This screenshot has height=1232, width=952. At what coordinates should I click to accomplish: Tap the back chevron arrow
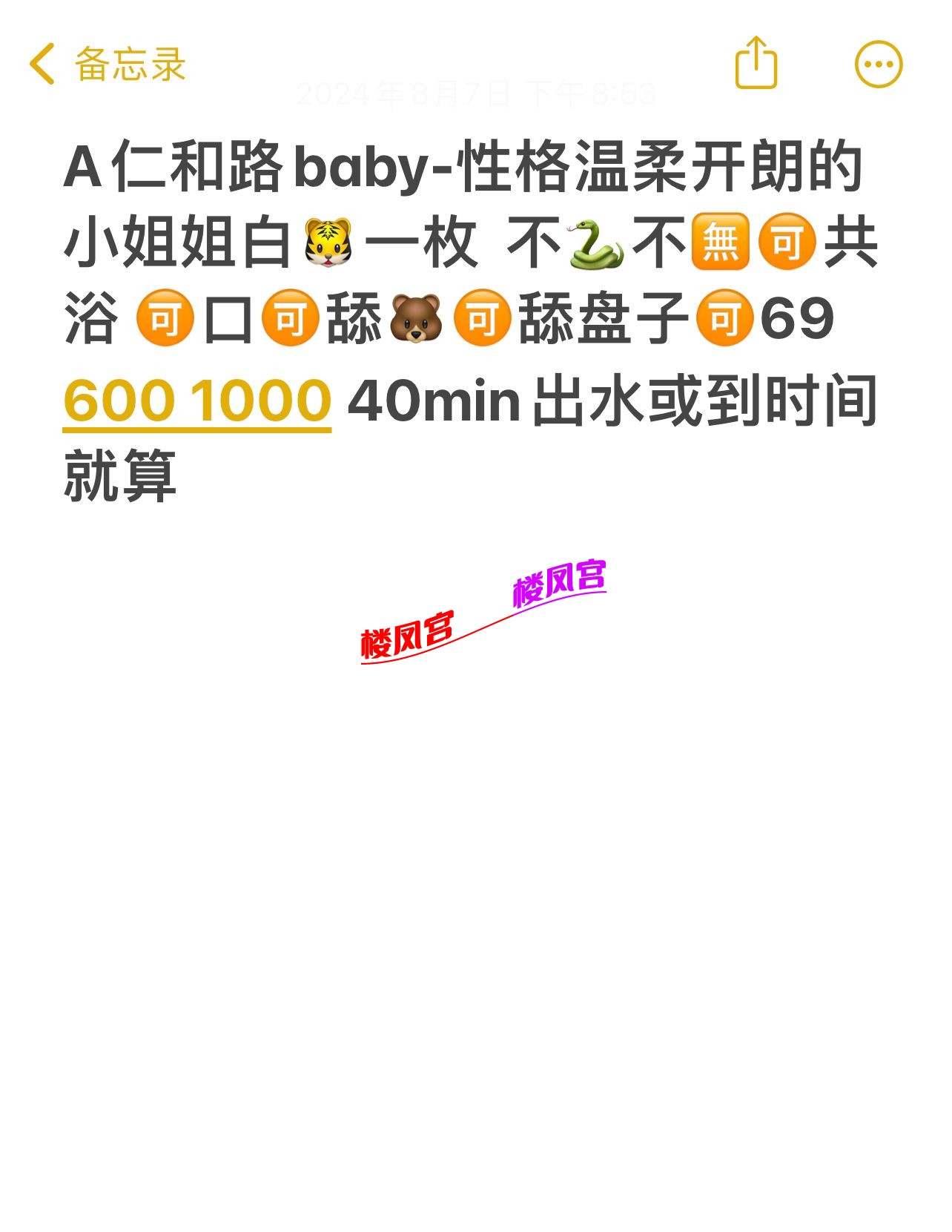click(42, 65)
